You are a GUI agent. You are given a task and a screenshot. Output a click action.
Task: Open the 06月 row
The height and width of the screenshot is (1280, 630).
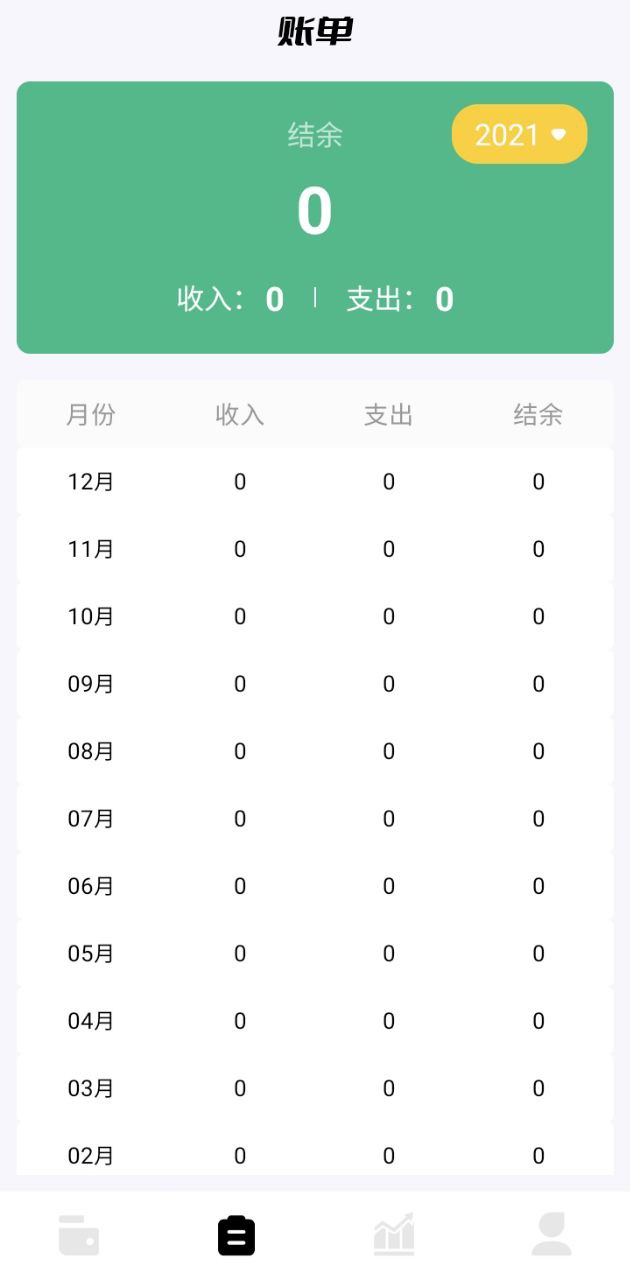tap(315, 886)
